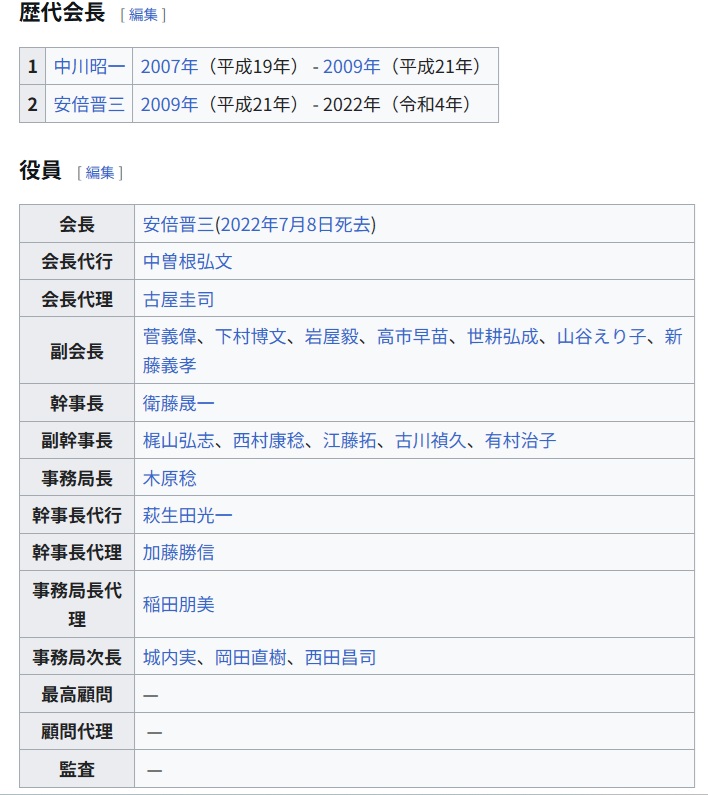Image resolution: width=708 pixels, height=795 pixels.
Task: Open the 中曽根弘文 link
Action: 187,262
